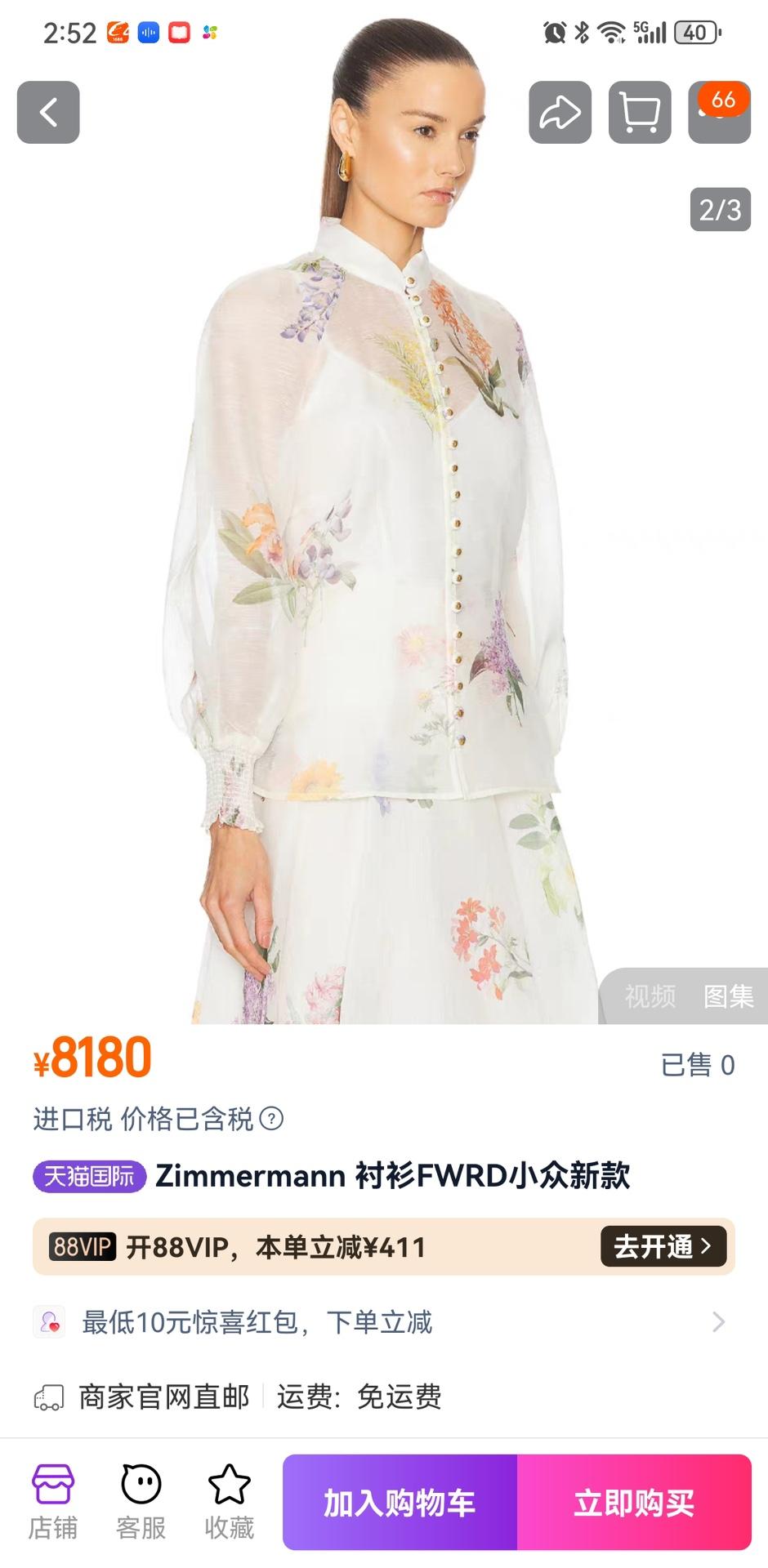Viewport: 768px width, 1568px height.
Task: Tap 去开通 to activate 88VIP
Action: coord(663,1246)
